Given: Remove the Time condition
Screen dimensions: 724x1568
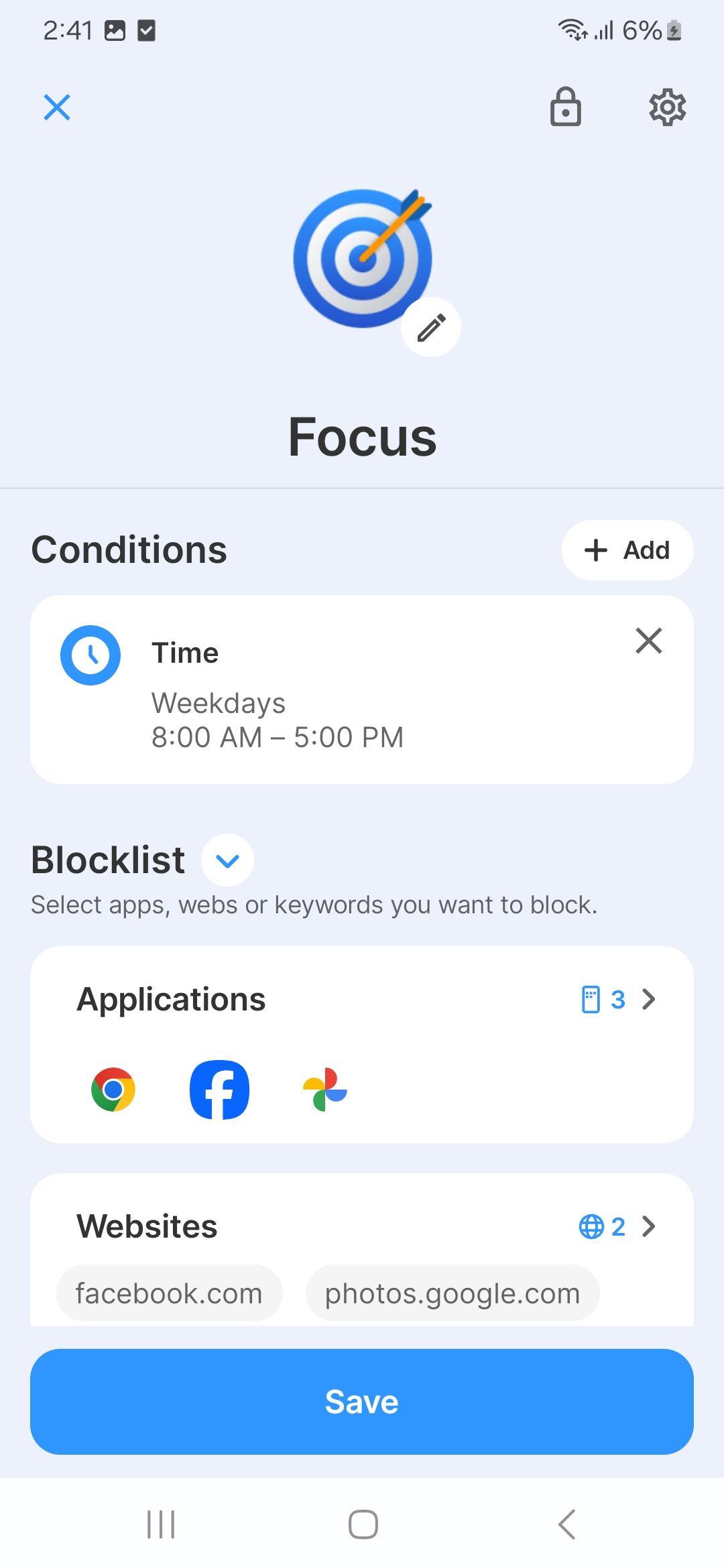Looking at the screenshot, I should (648, 641).
